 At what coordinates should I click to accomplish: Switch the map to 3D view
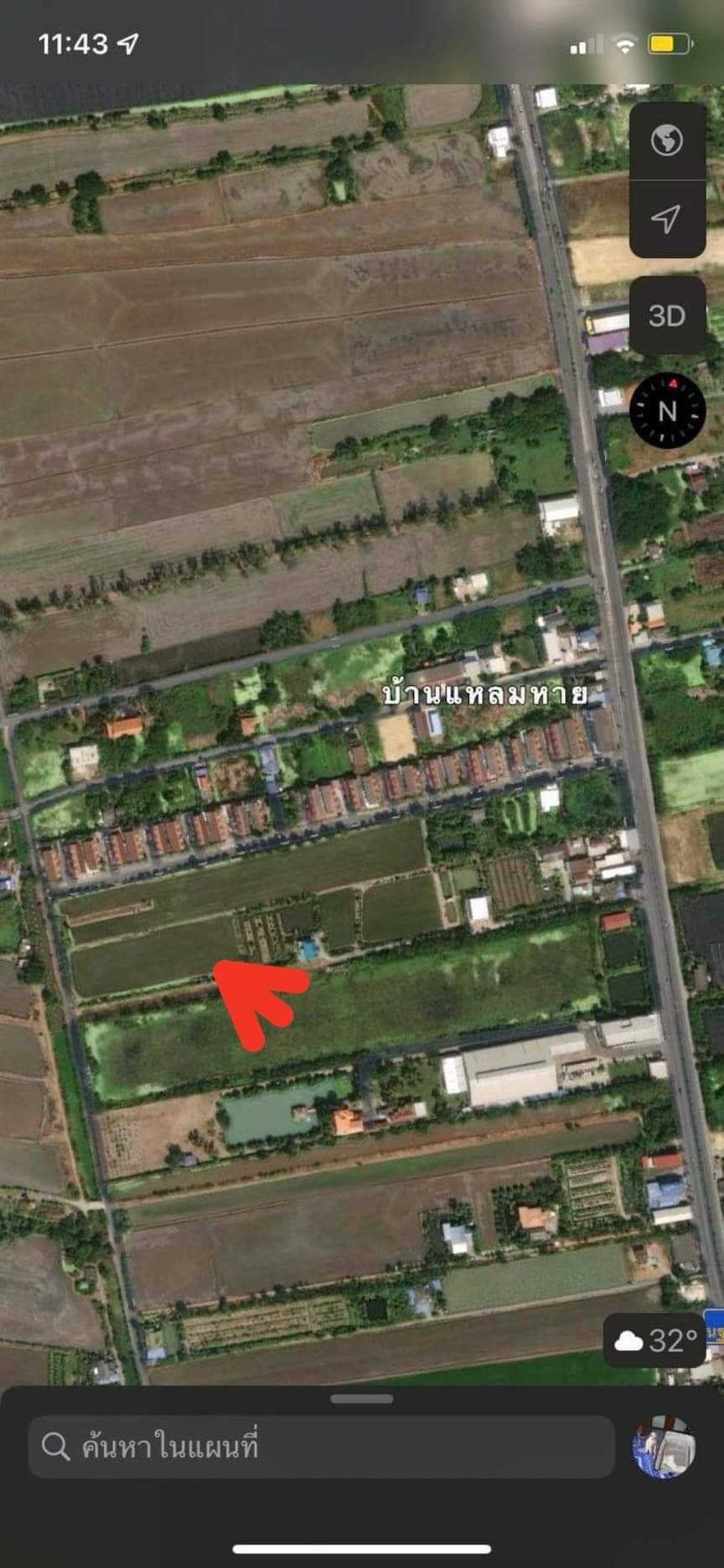[x=667, y=316]
